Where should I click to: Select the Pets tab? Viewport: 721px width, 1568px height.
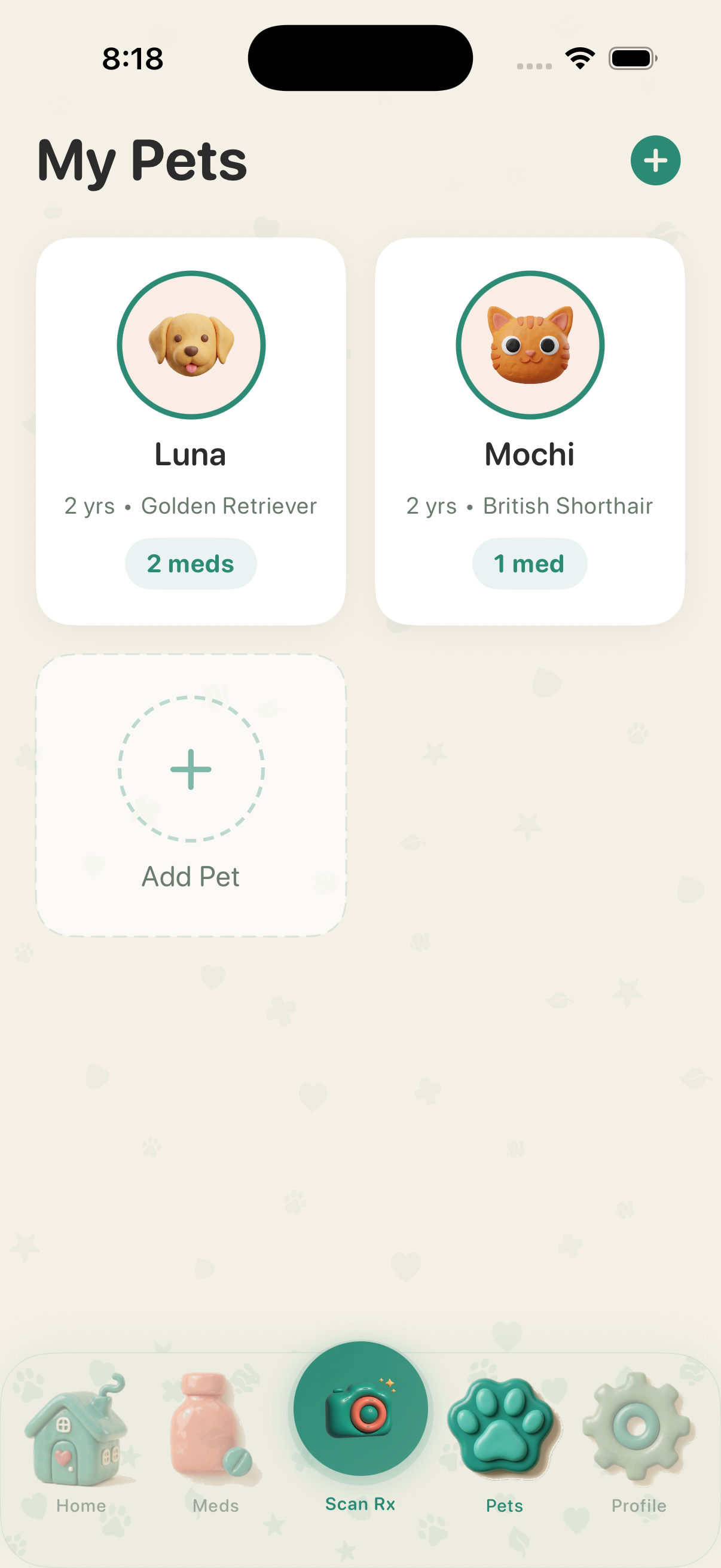coord(504,1442)
